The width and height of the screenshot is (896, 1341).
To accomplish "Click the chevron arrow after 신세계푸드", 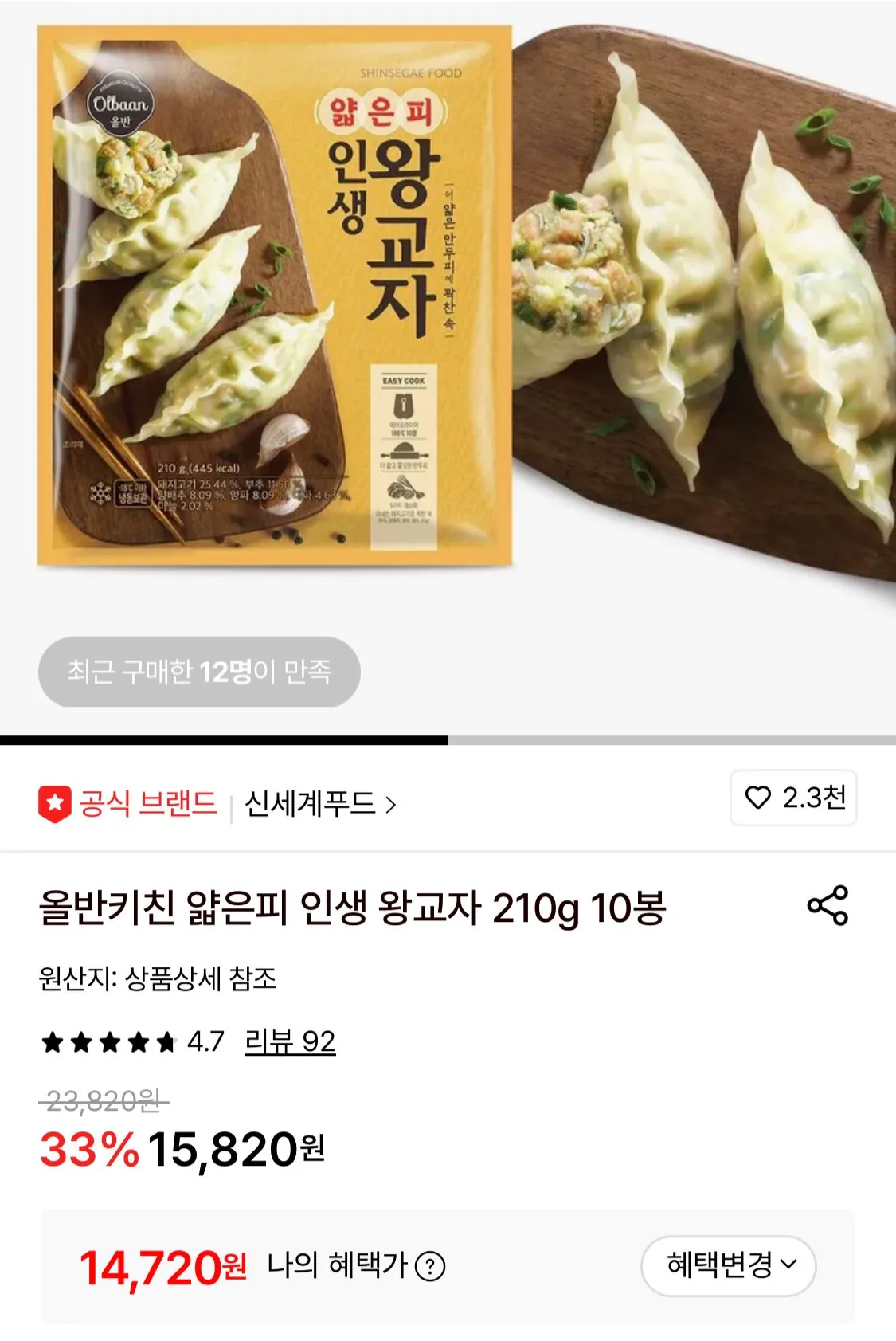I will point(391,805).
